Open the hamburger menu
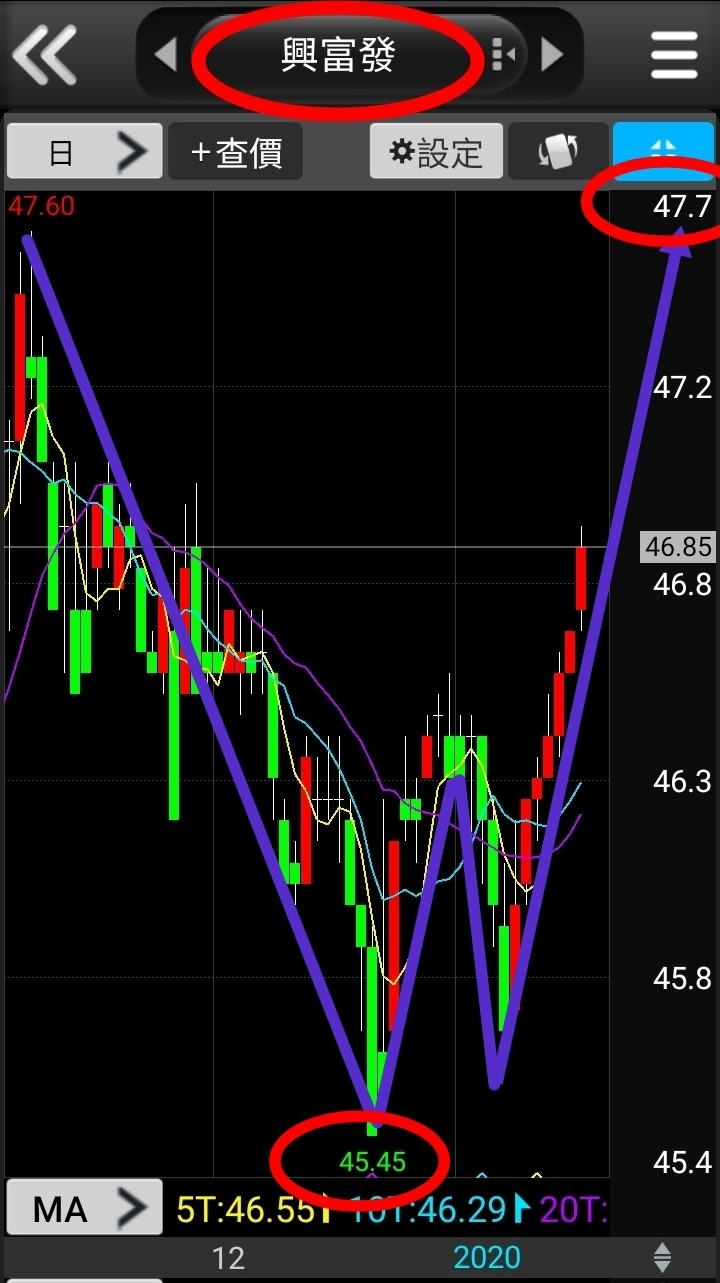The height and width of the screenshot is (1283, 720). point(674,55)
